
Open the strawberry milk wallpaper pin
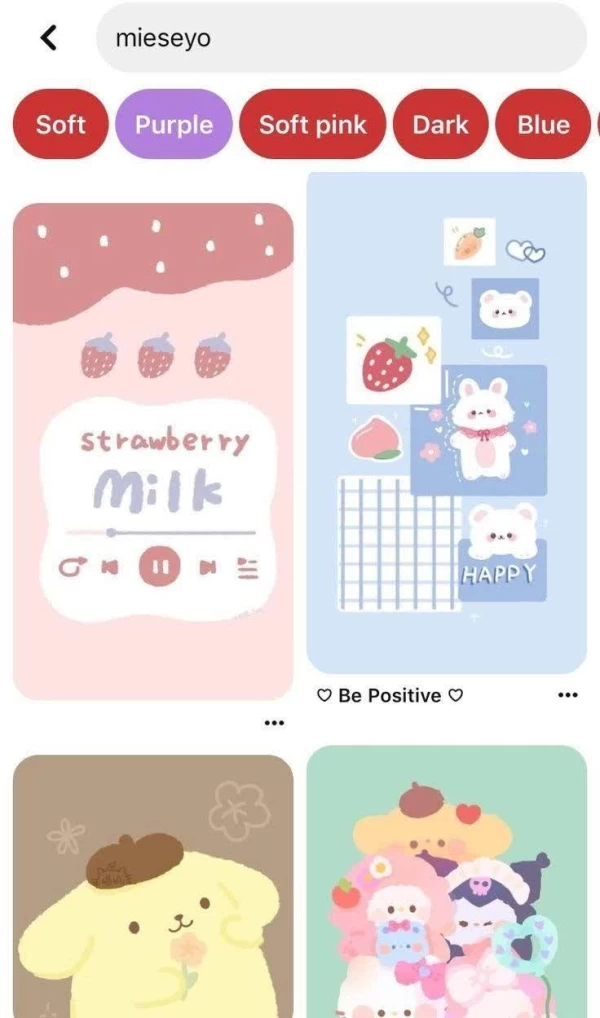(x=153, y=450)
